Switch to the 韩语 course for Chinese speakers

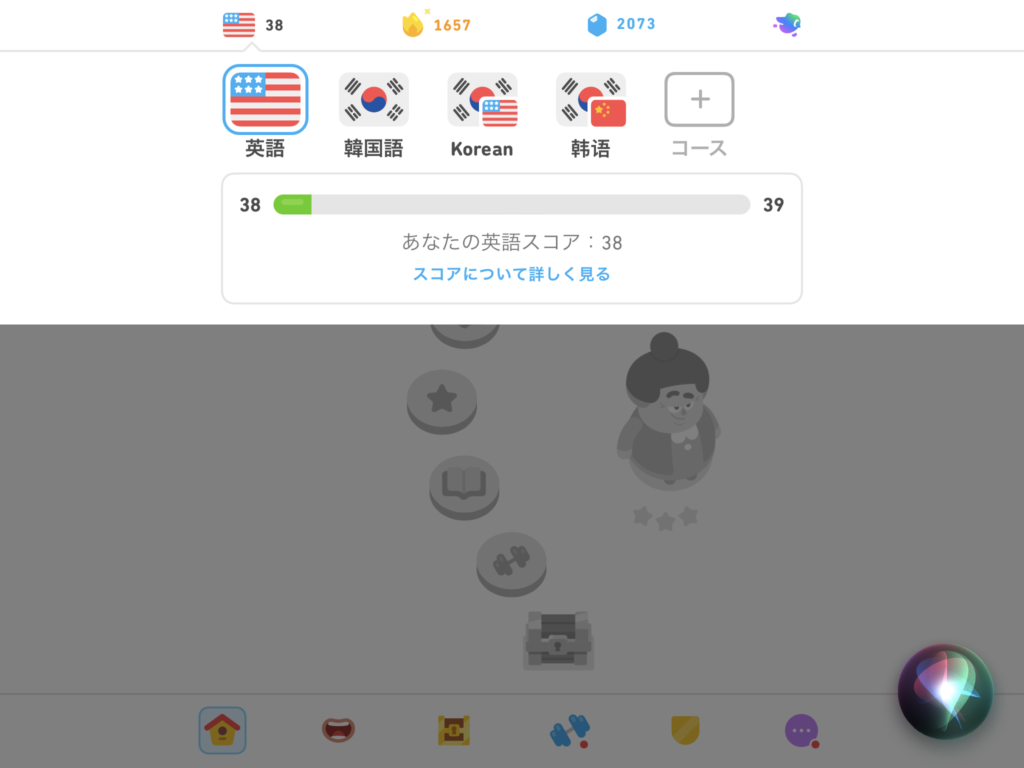591,100
